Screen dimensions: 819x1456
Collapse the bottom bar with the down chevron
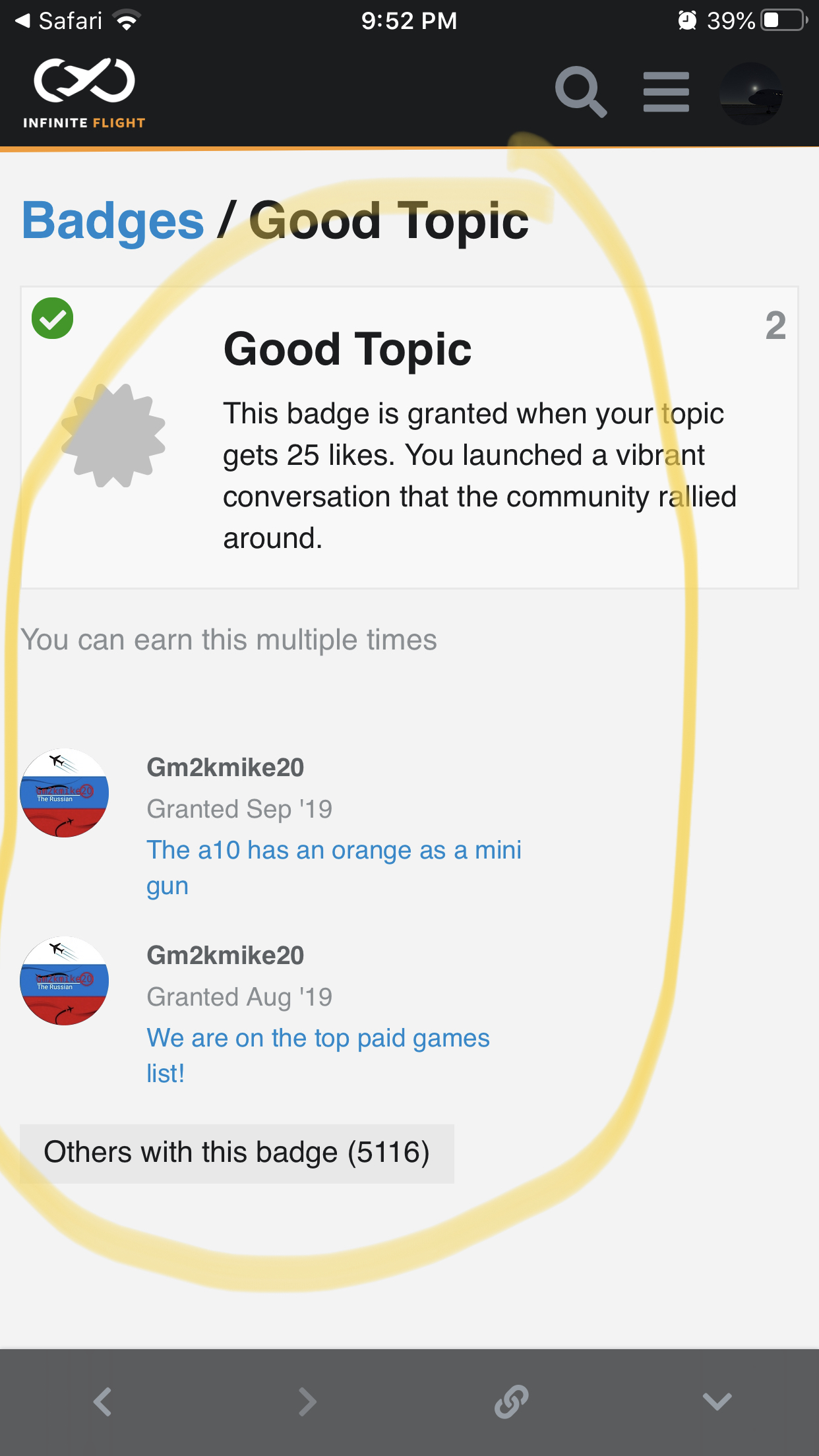(x=717, y=1401)
